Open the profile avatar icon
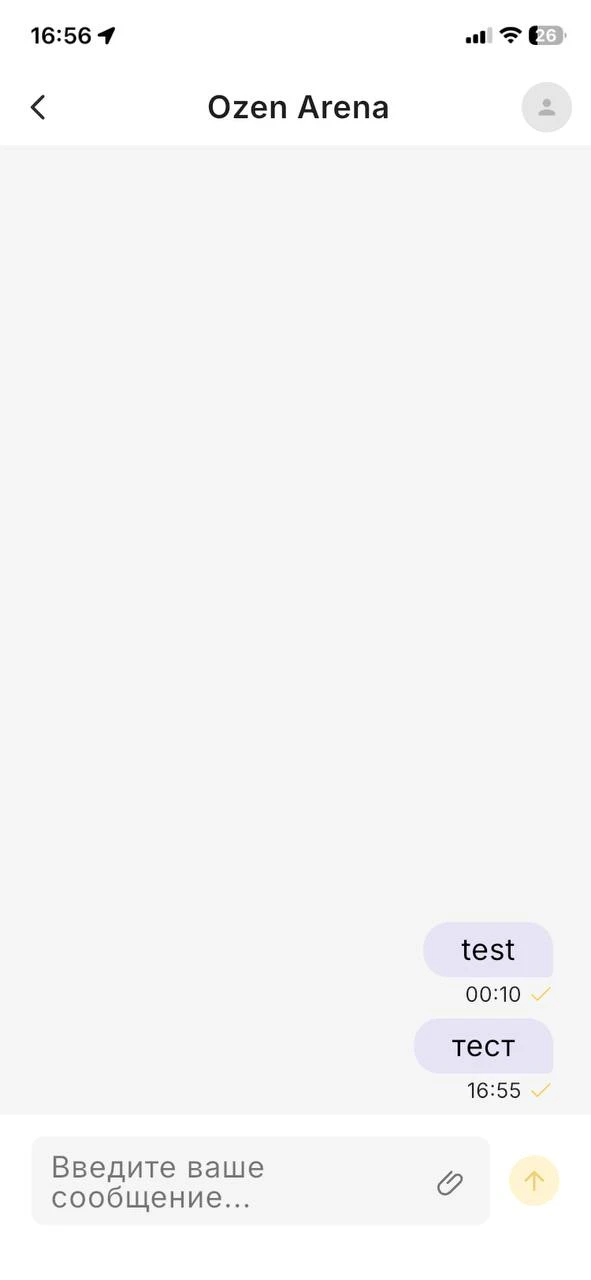The image size is (591, 1280). point(546,107)
